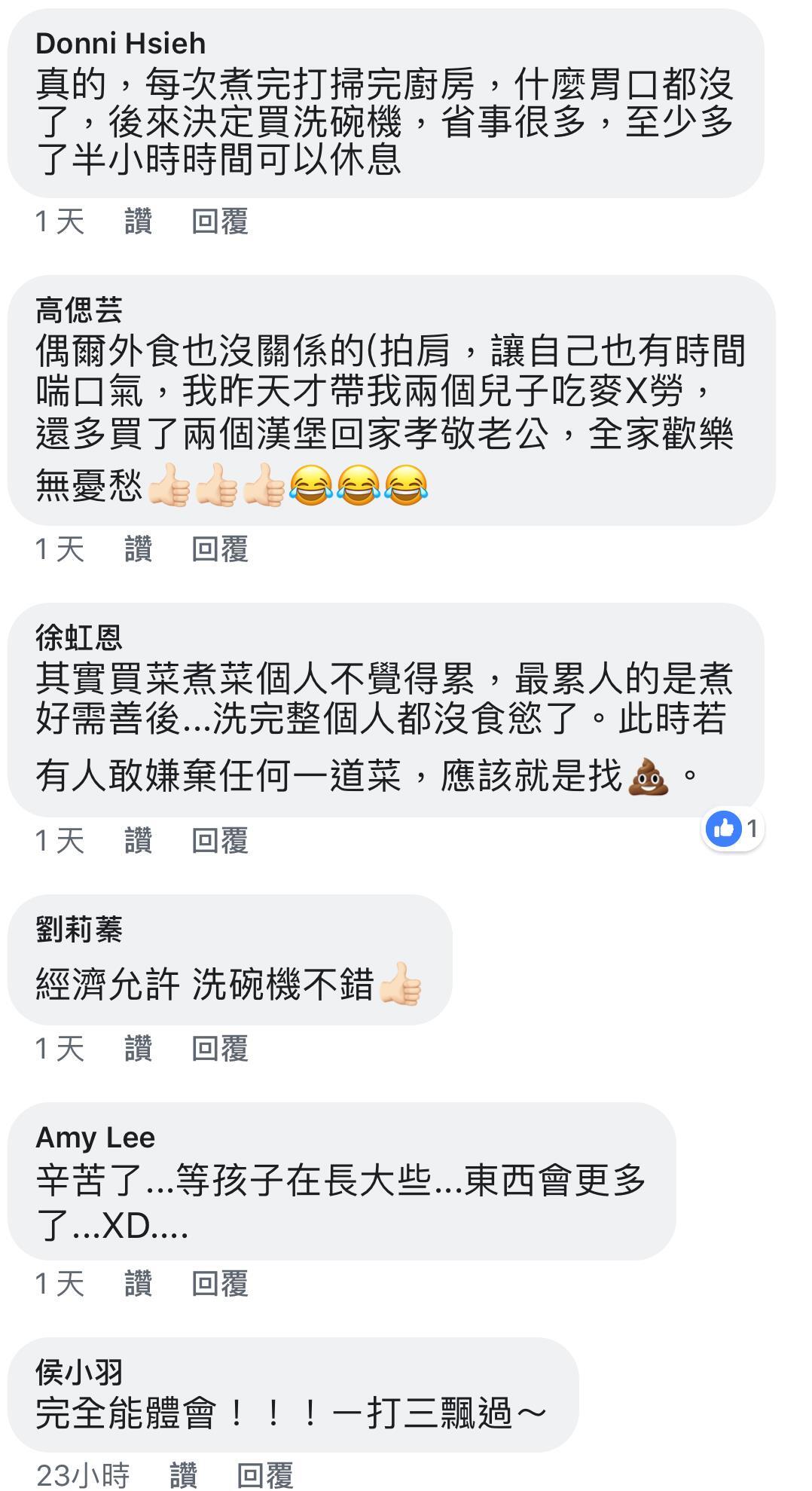Reply to 徐虹恩's comment
The image size is (812, 1491).
[x=219, y=840]
